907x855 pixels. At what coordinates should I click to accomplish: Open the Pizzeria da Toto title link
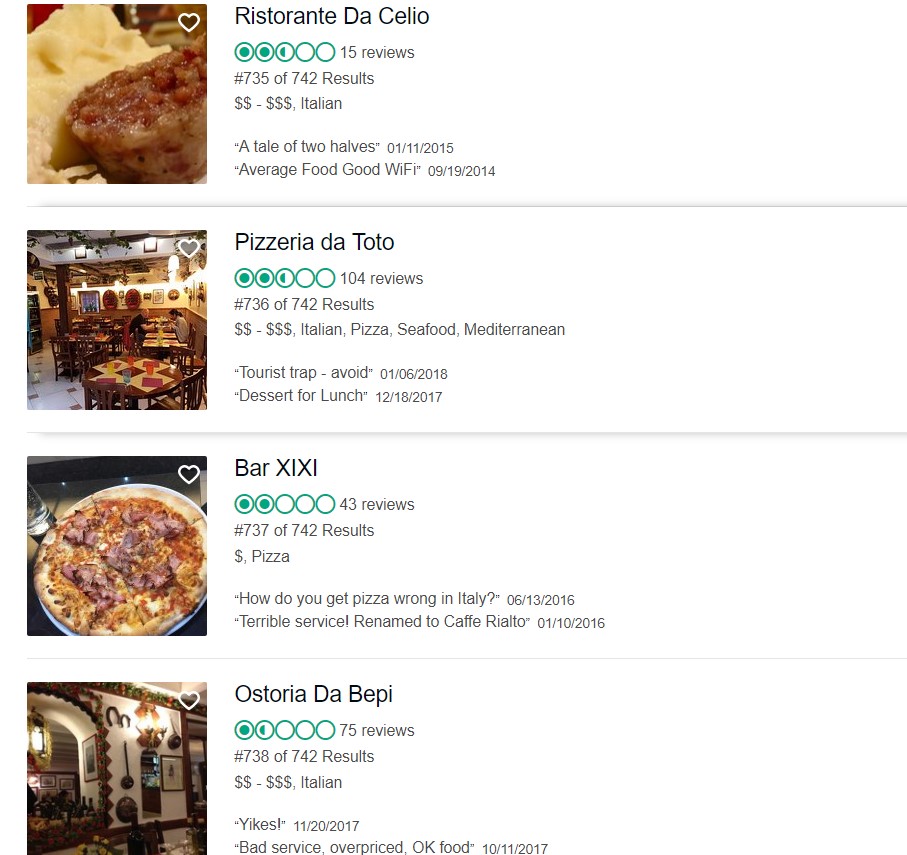(314, 243)
